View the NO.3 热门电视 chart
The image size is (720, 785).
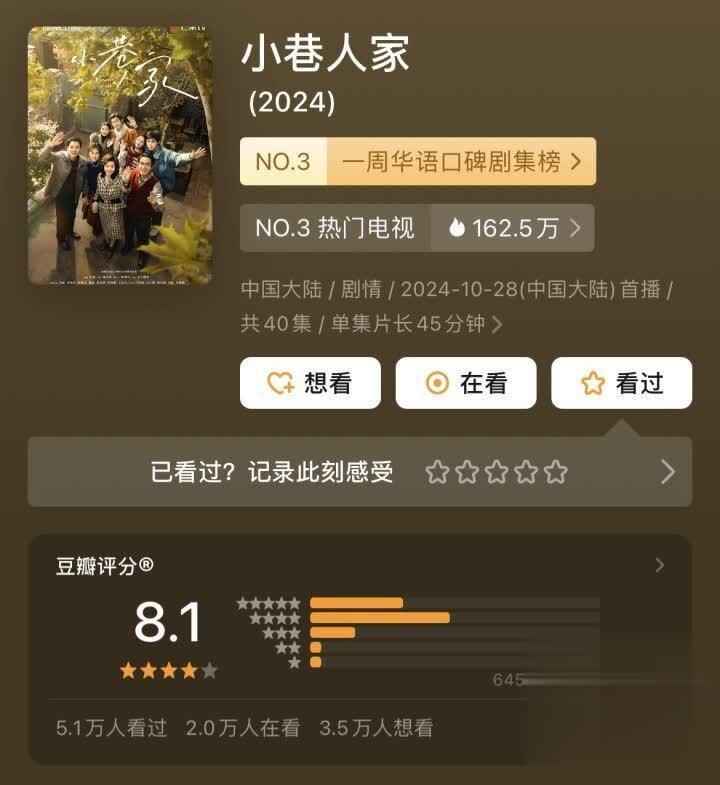(x=417, y=228)
